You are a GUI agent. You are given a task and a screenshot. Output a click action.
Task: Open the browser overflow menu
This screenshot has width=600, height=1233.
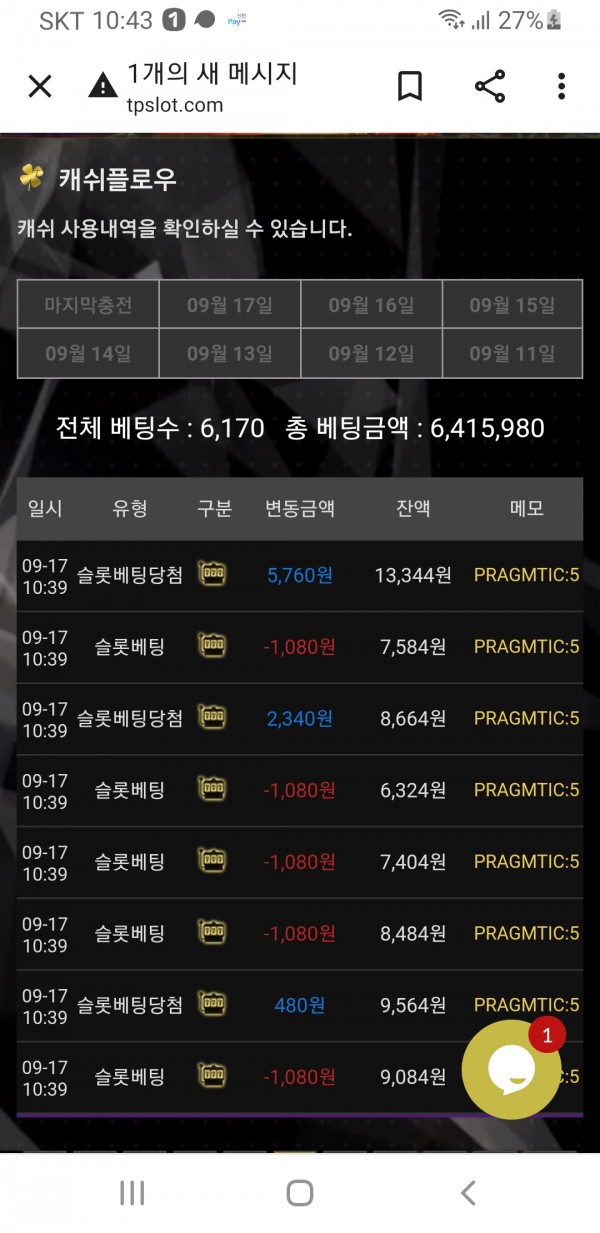(562, 87)
